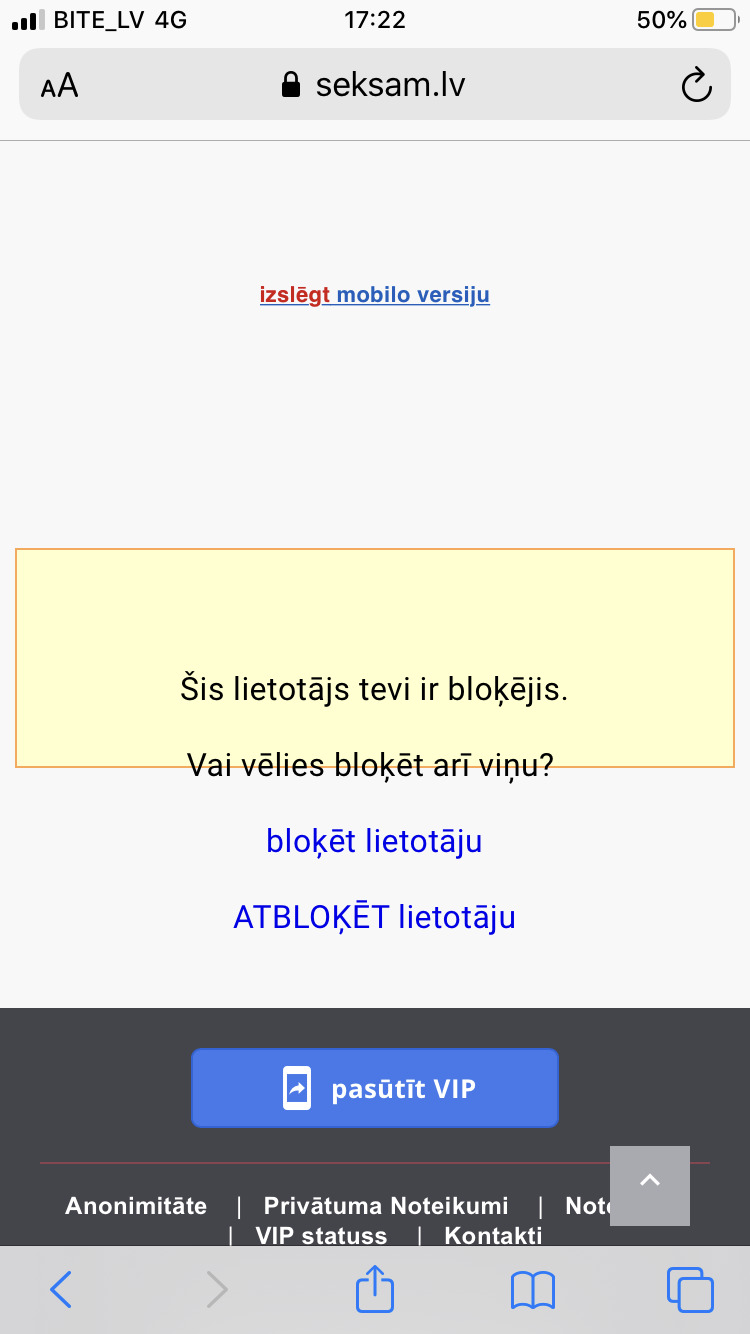Open the Kontakti footer link
Screen dimensions: 750x1334
(x=493, y=1236)
